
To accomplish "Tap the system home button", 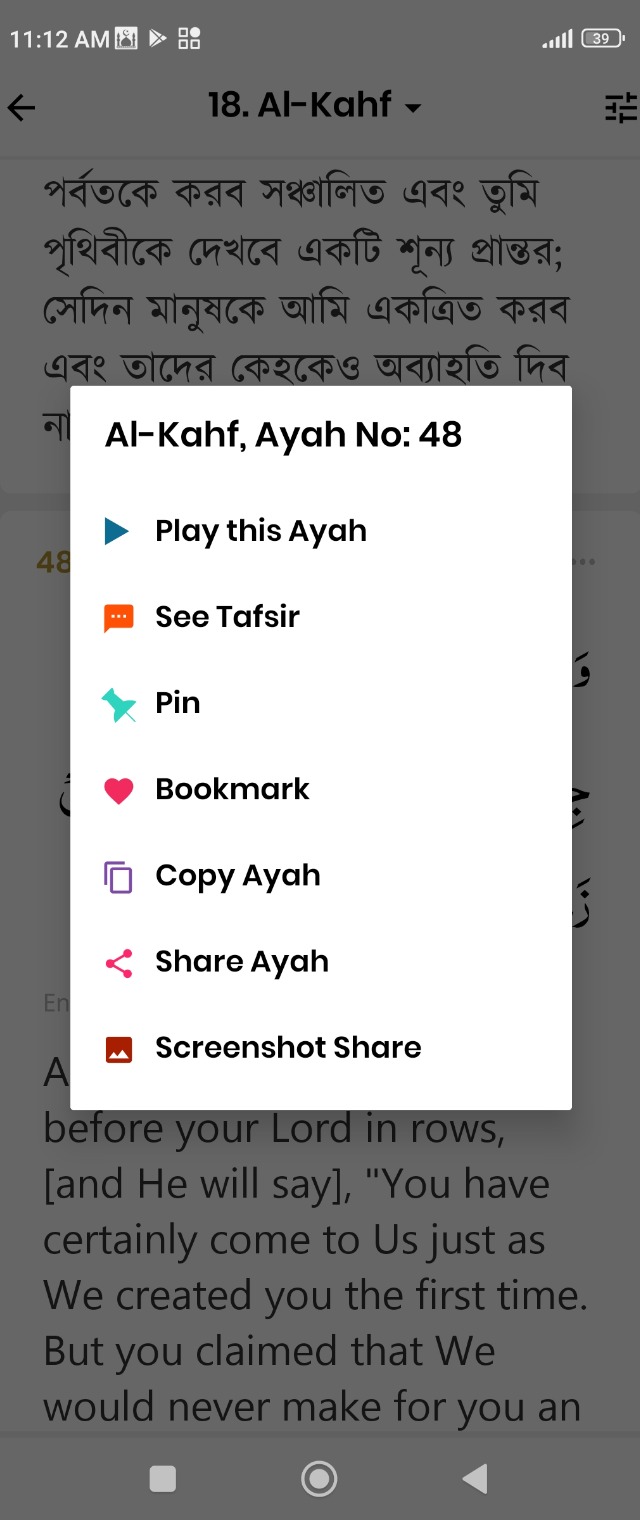I will click(x=319, y=1478).
